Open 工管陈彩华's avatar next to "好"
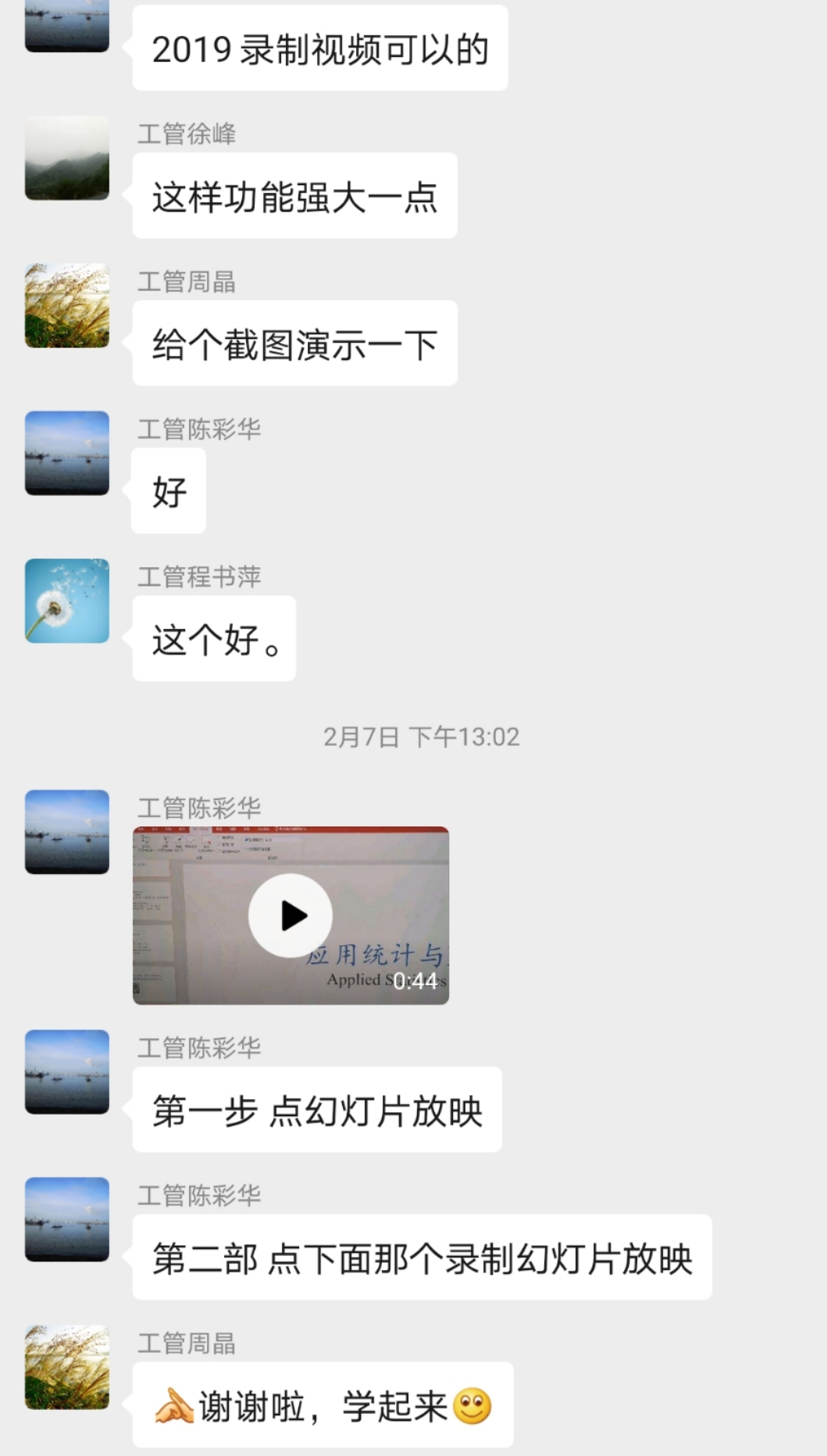The width and height of the screenshot is (827, 1456). click(67, 453)
